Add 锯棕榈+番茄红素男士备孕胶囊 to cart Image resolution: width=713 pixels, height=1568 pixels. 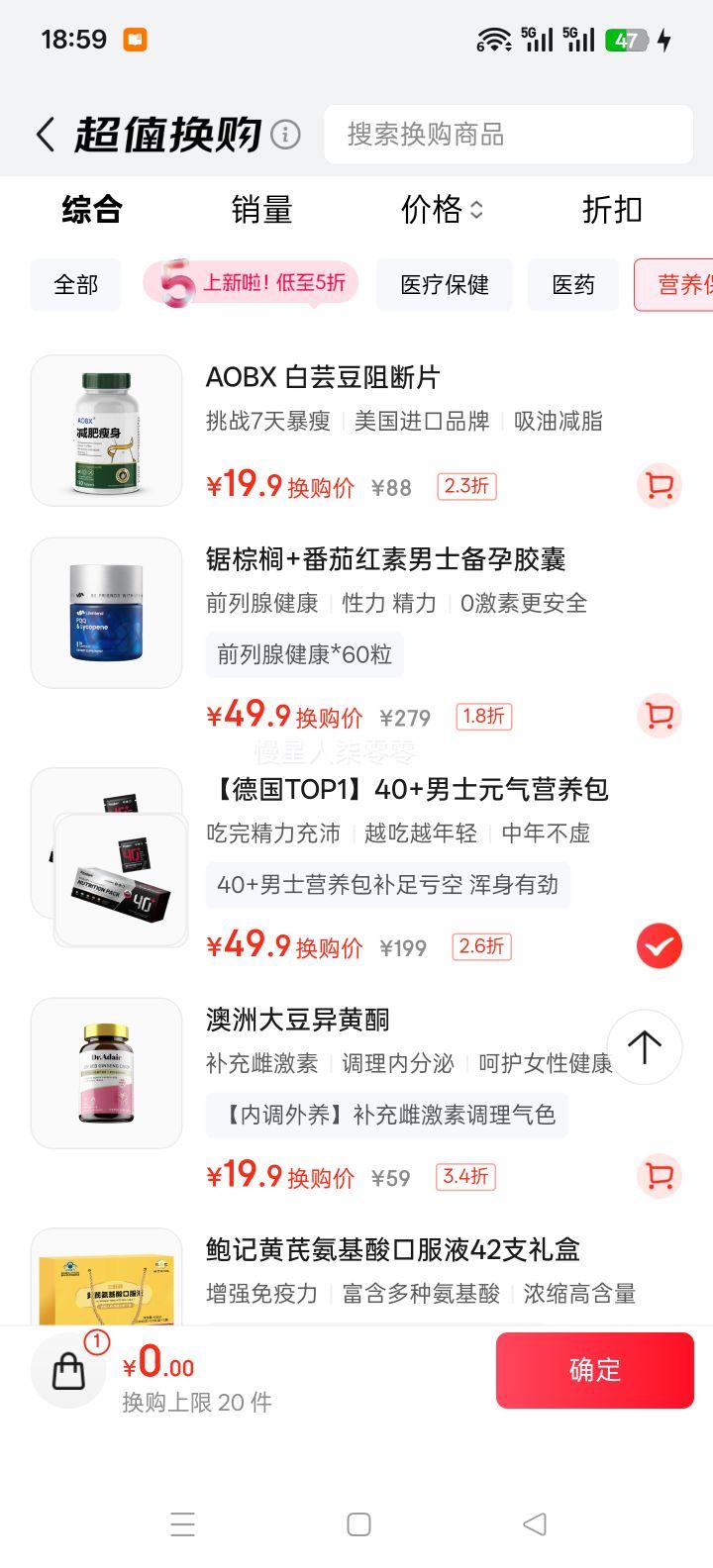(x=659, y=716)
